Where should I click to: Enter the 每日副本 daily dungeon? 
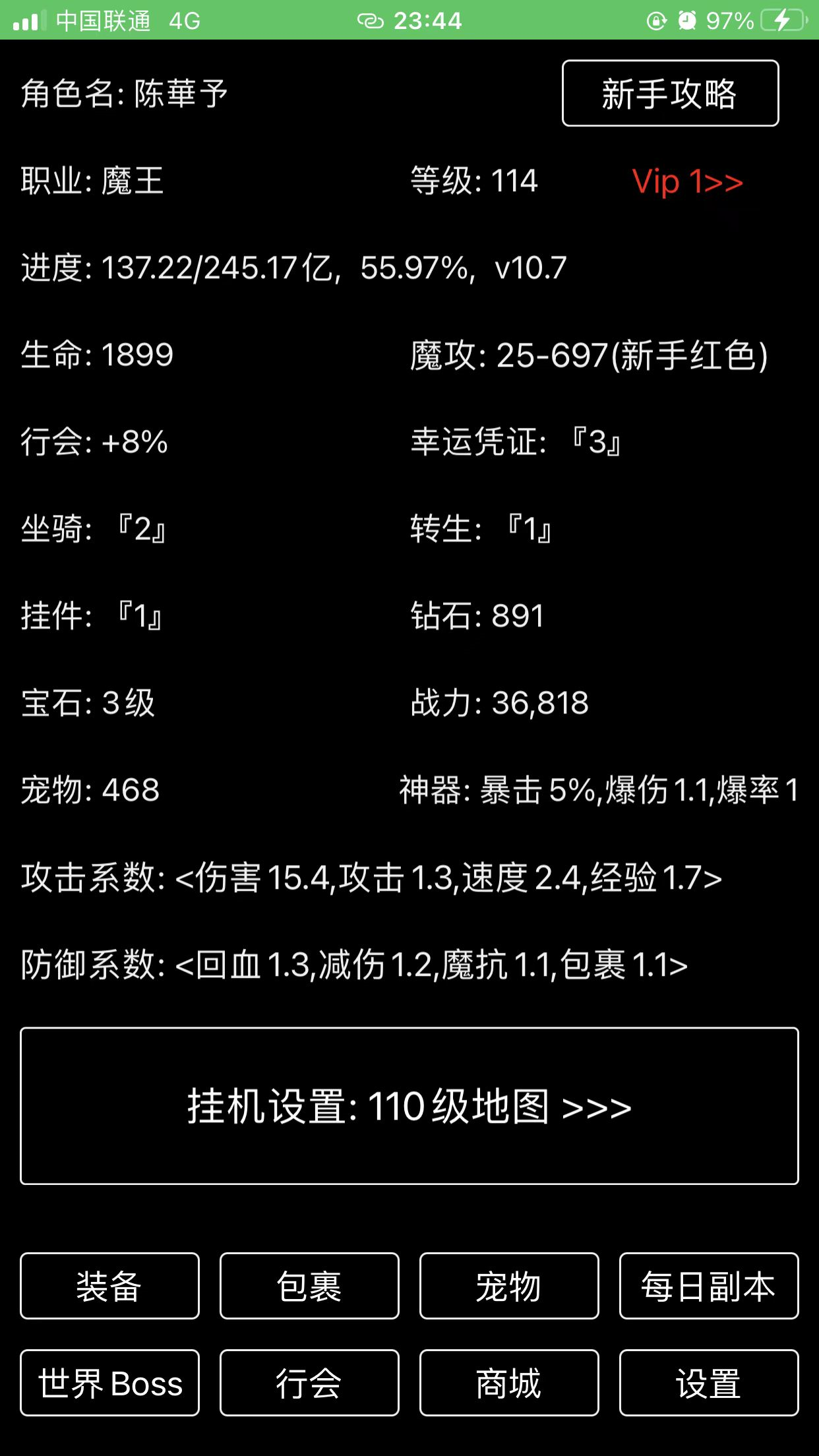709,1286
